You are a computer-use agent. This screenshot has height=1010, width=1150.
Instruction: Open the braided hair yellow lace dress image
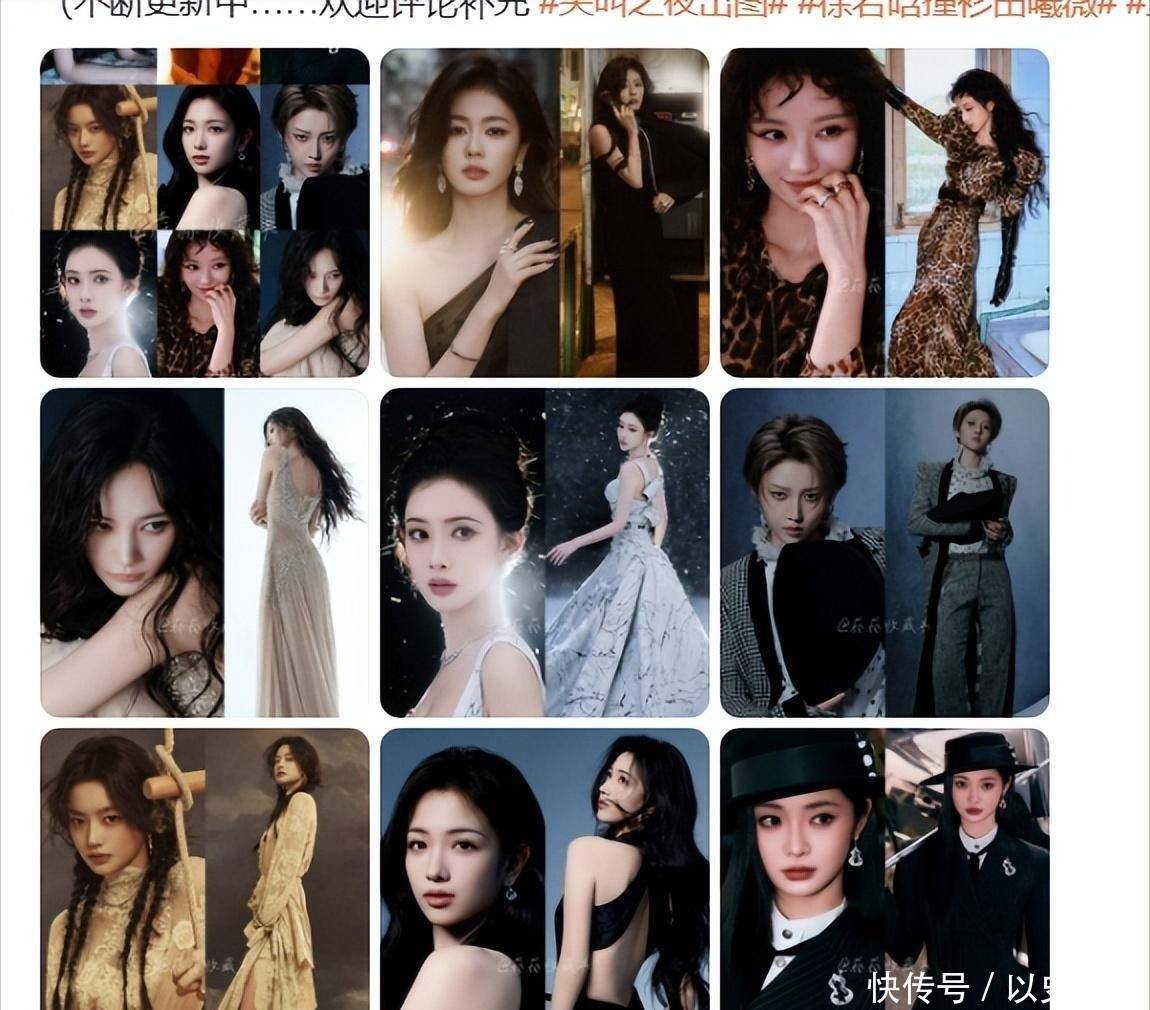[x=204, y=868]
